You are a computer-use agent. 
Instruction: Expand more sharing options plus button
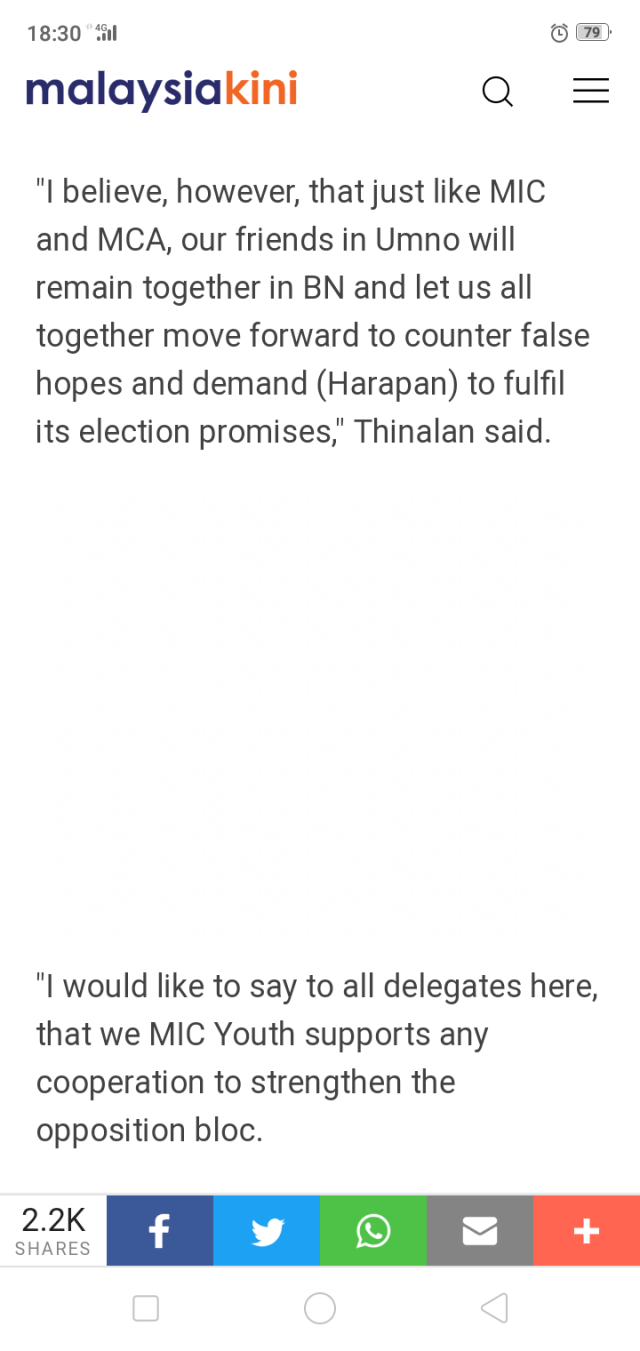pyautogui.click(x=586, y=1231)
